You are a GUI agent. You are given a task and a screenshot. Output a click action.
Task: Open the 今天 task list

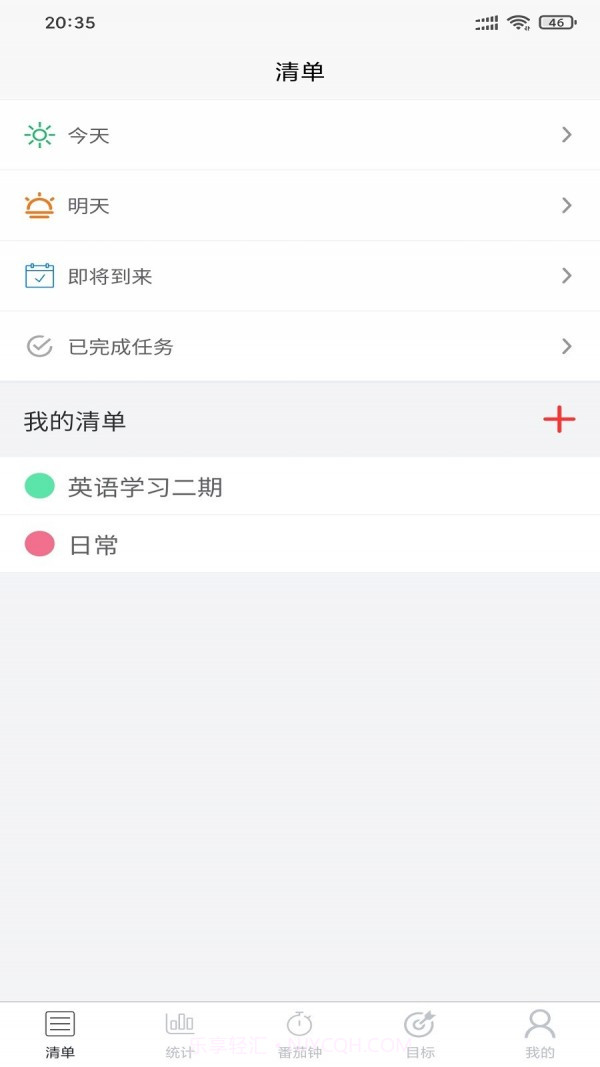tap(300, 135)
